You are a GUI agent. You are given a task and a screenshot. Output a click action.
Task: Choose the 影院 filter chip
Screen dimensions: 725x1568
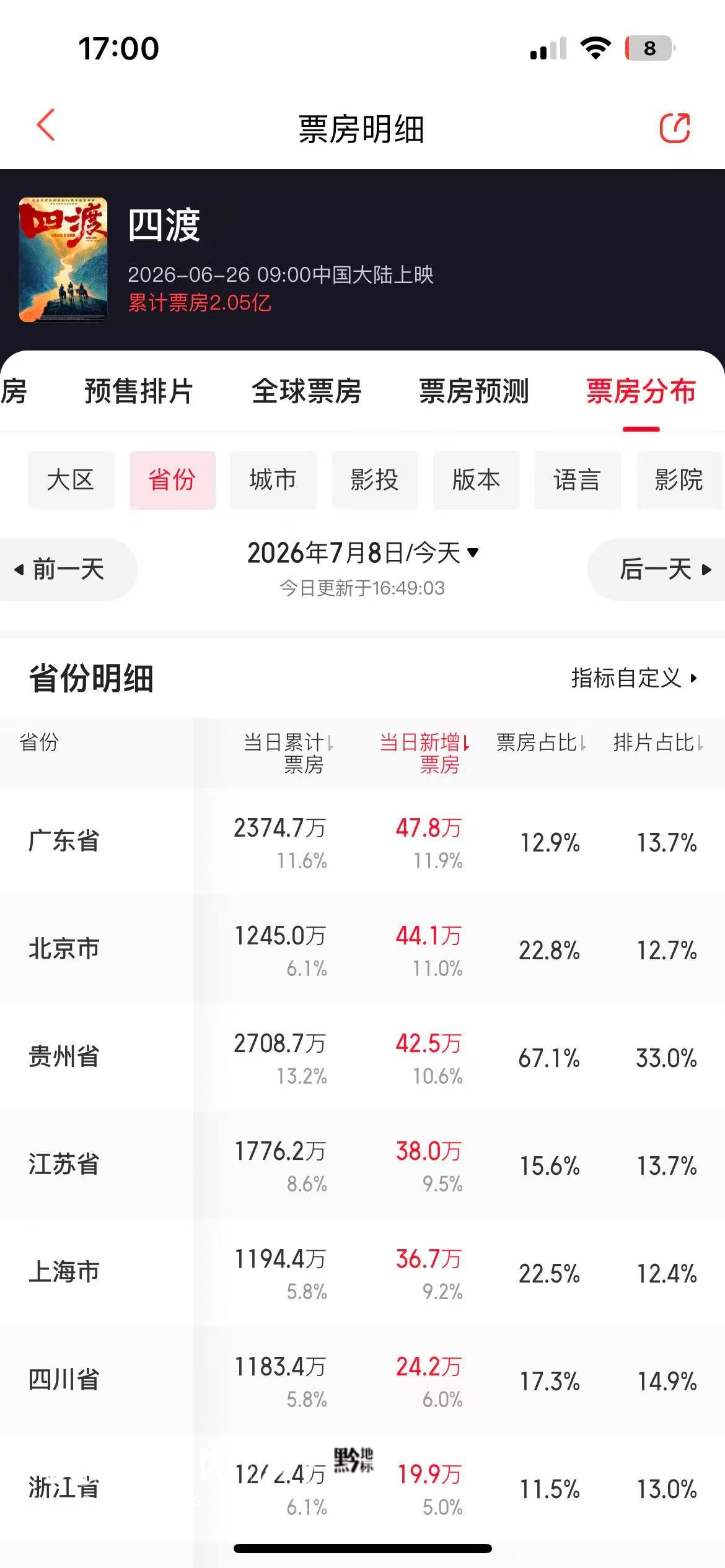[679, 480]
